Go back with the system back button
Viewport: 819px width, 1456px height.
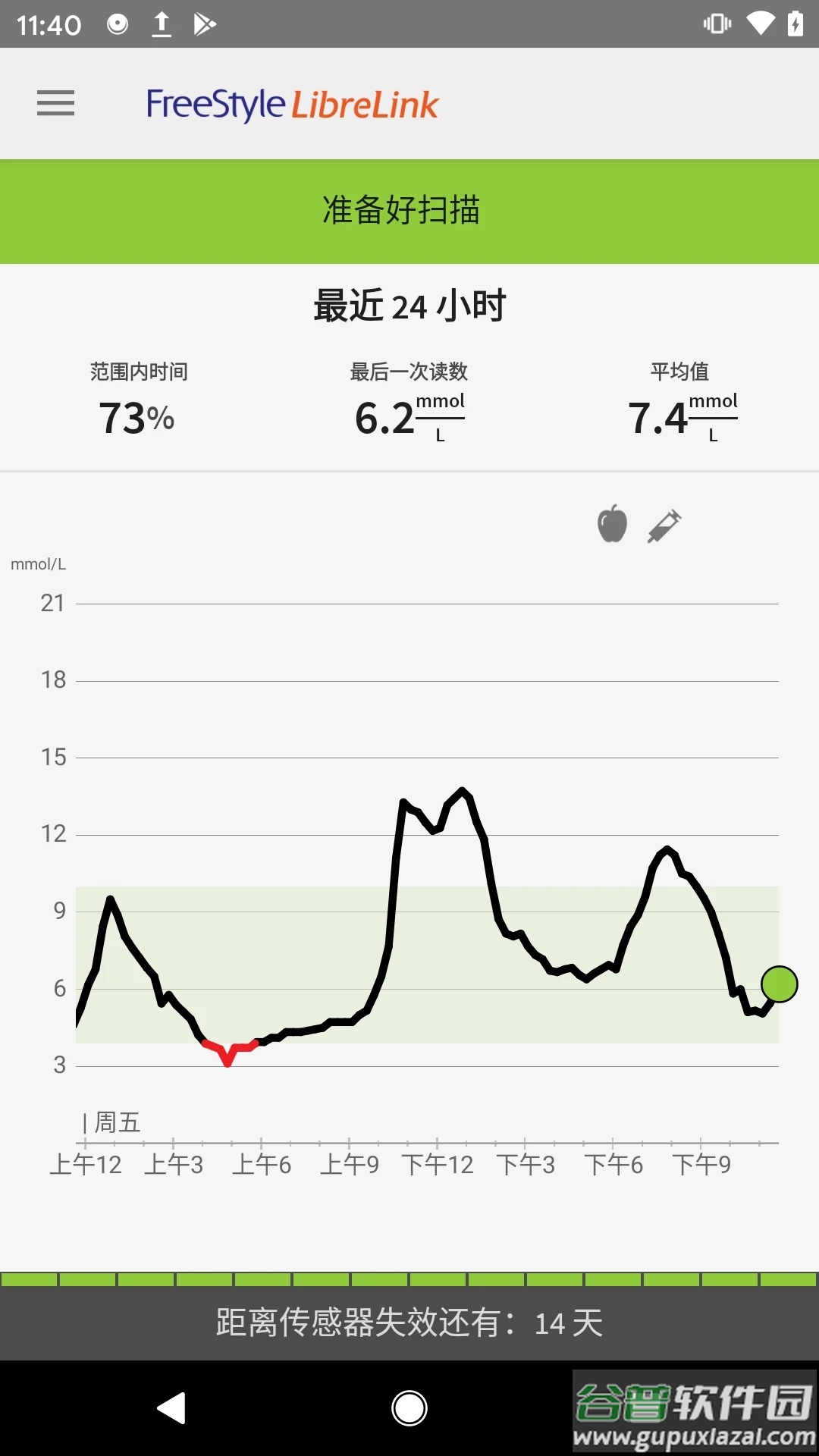(x=172, y=1408)
